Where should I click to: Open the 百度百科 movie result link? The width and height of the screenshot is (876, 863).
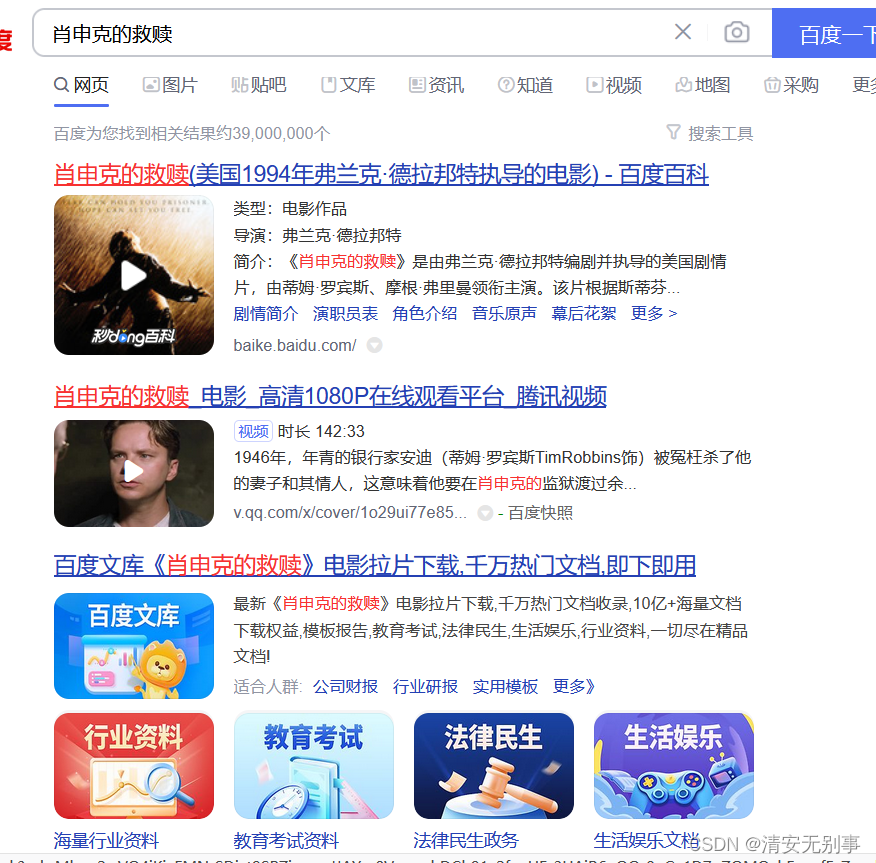coord(381,175)
